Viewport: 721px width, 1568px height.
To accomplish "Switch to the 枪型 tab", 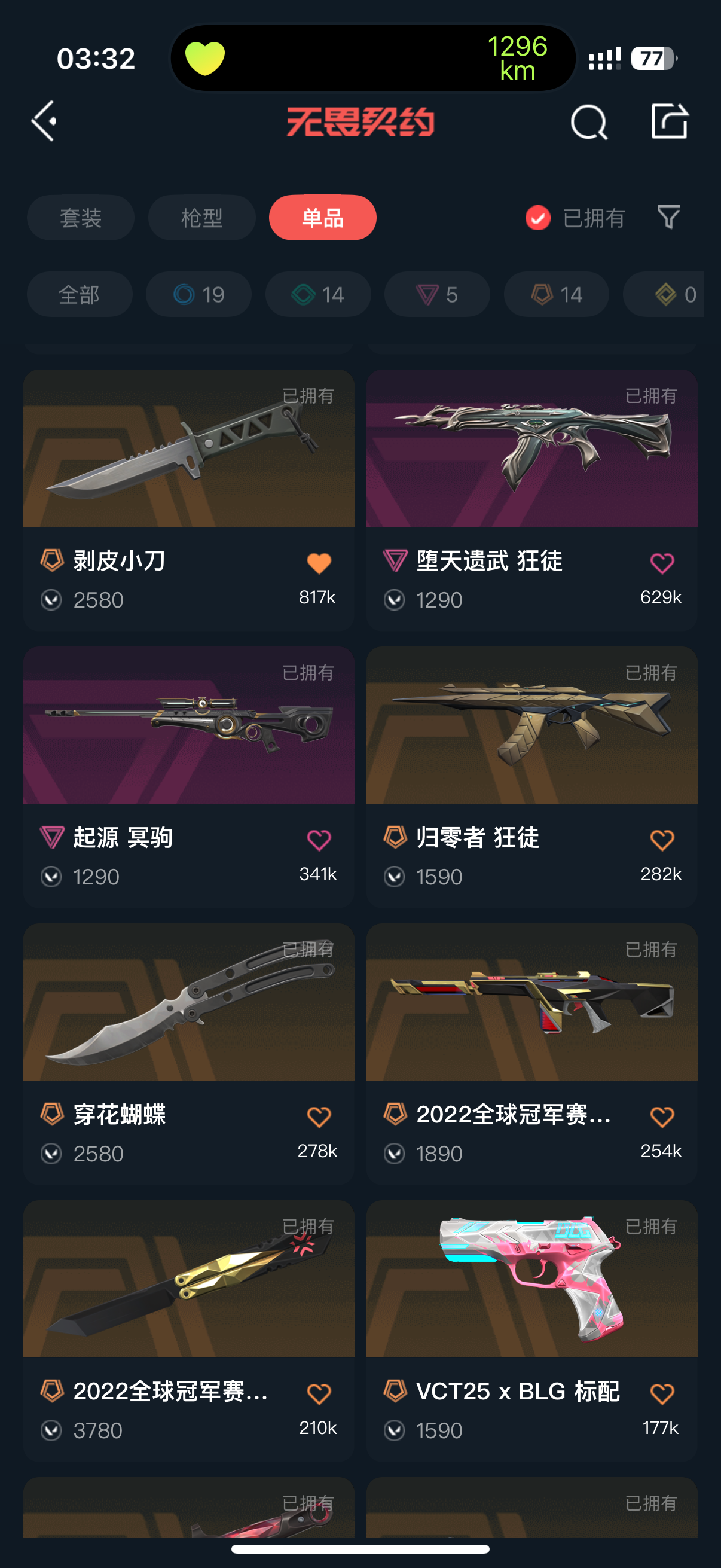I will click(x=201, y=218).
